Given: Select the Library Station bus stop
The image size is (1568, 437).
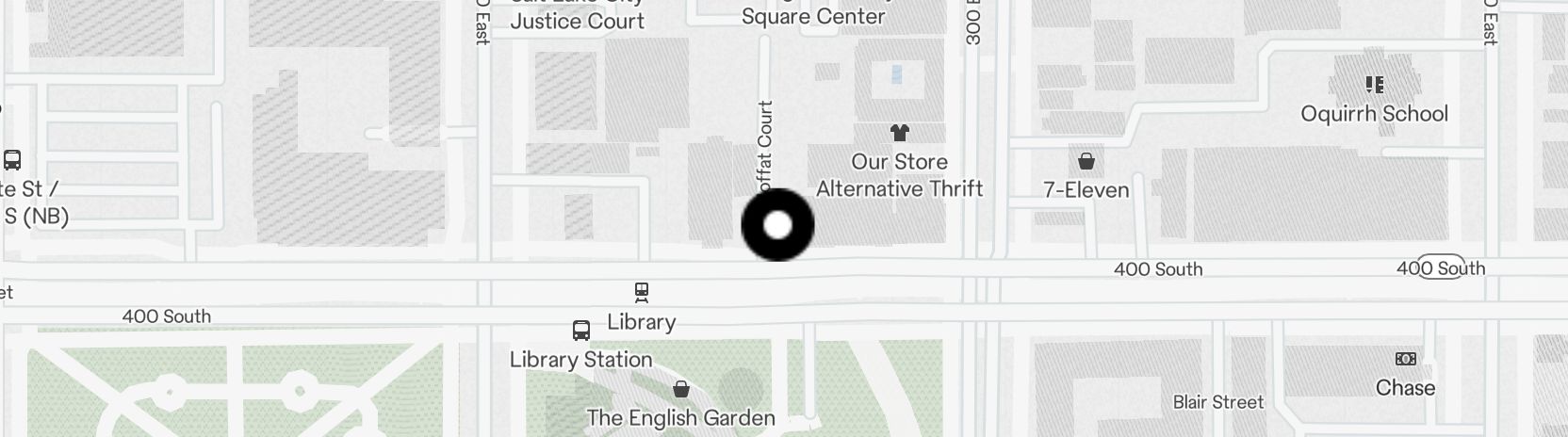Looking at the screenshot, I should click(x=581, y=331).
